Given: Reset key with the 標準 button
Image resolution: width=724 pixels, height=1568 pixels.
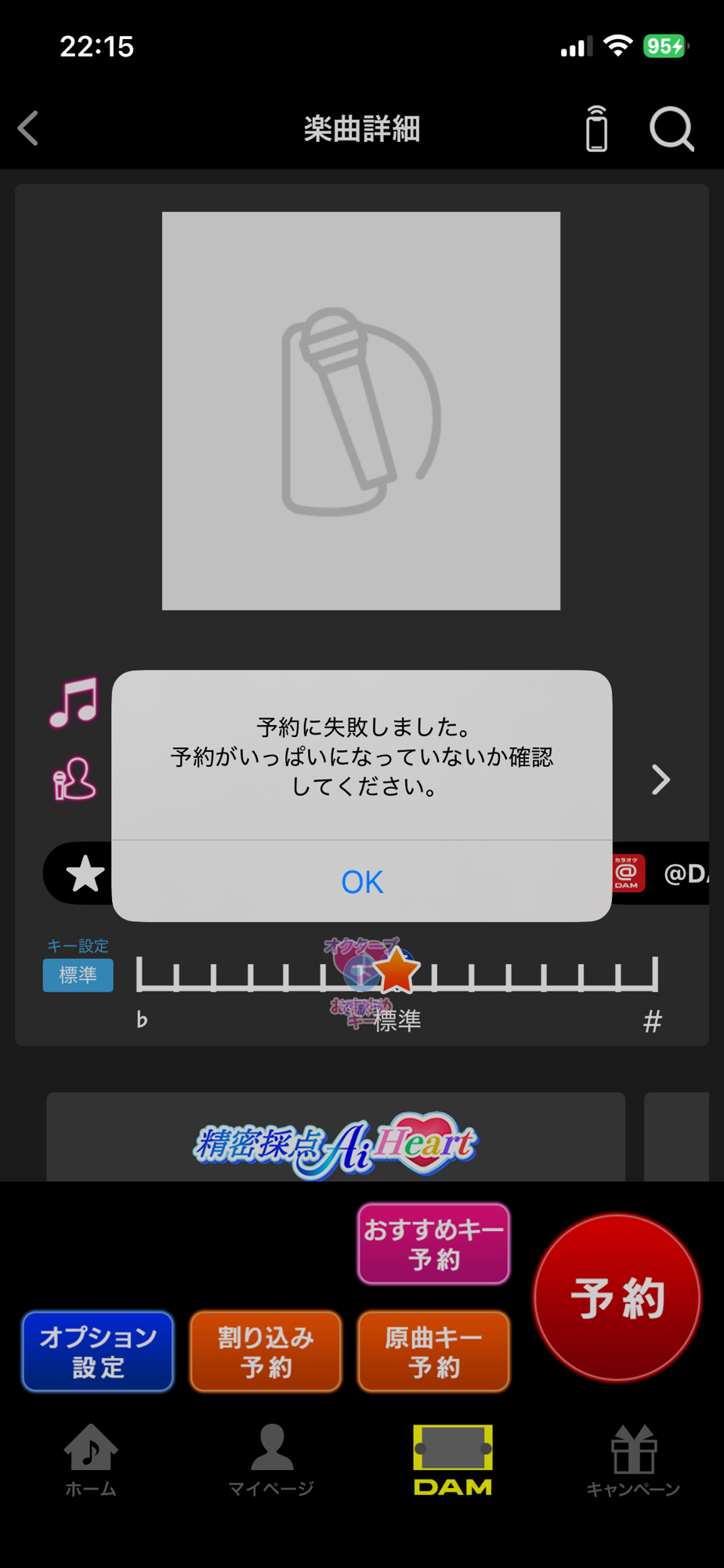Looking at the screenshot, I should pos(78,975).
